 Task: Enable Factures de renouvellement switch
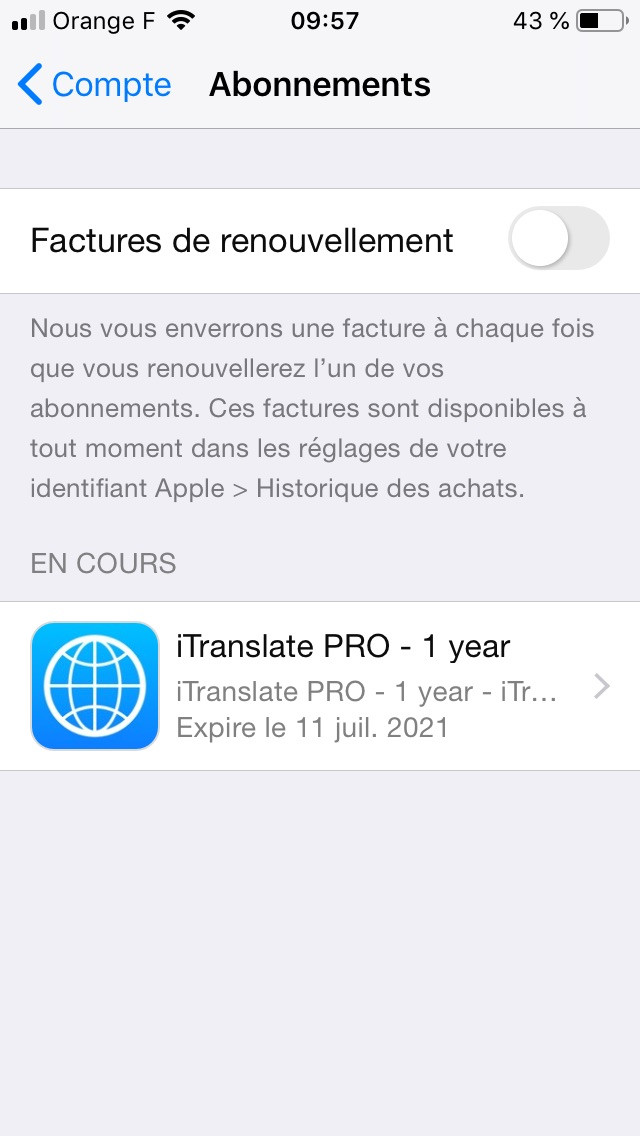pos(558,239)
